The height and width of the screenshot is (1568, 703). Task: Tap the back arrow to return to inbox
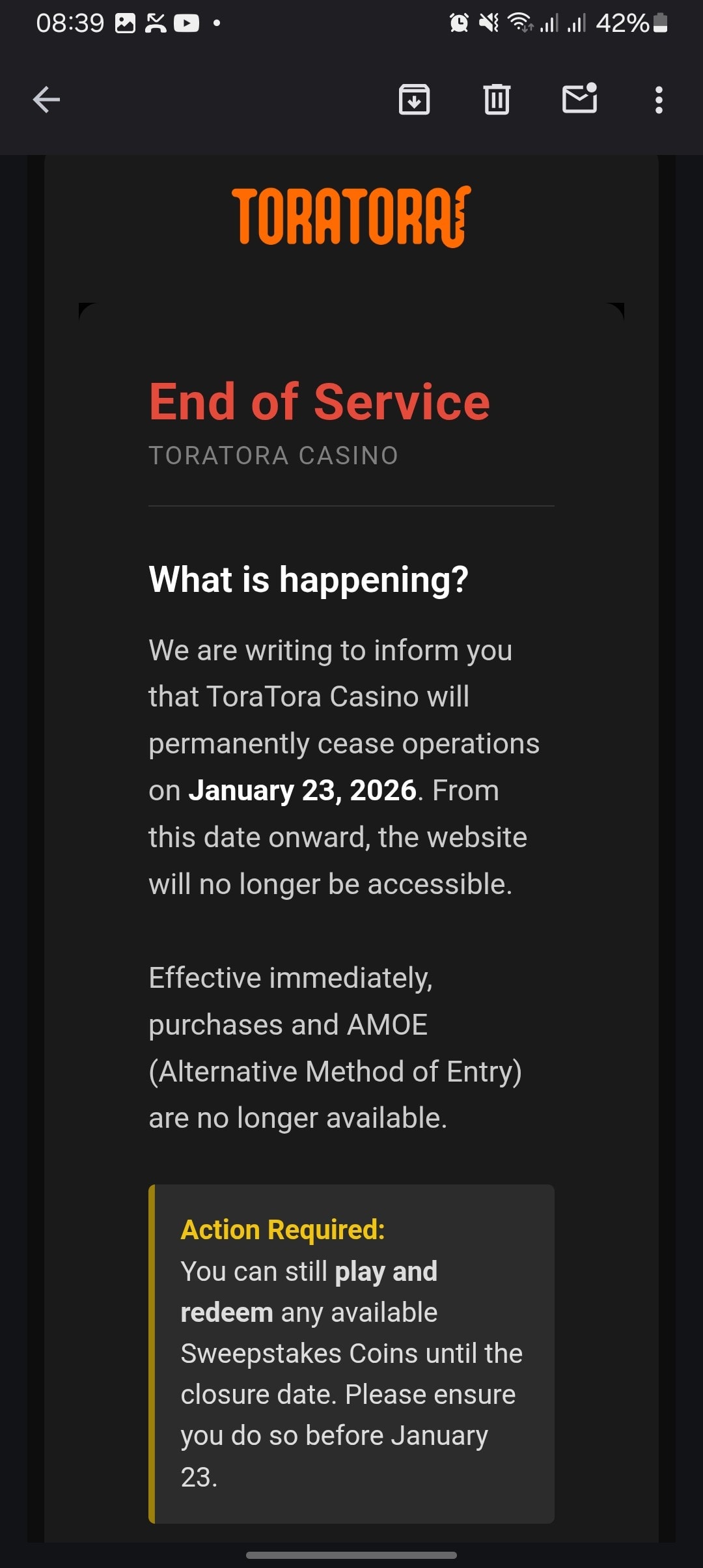44,99
